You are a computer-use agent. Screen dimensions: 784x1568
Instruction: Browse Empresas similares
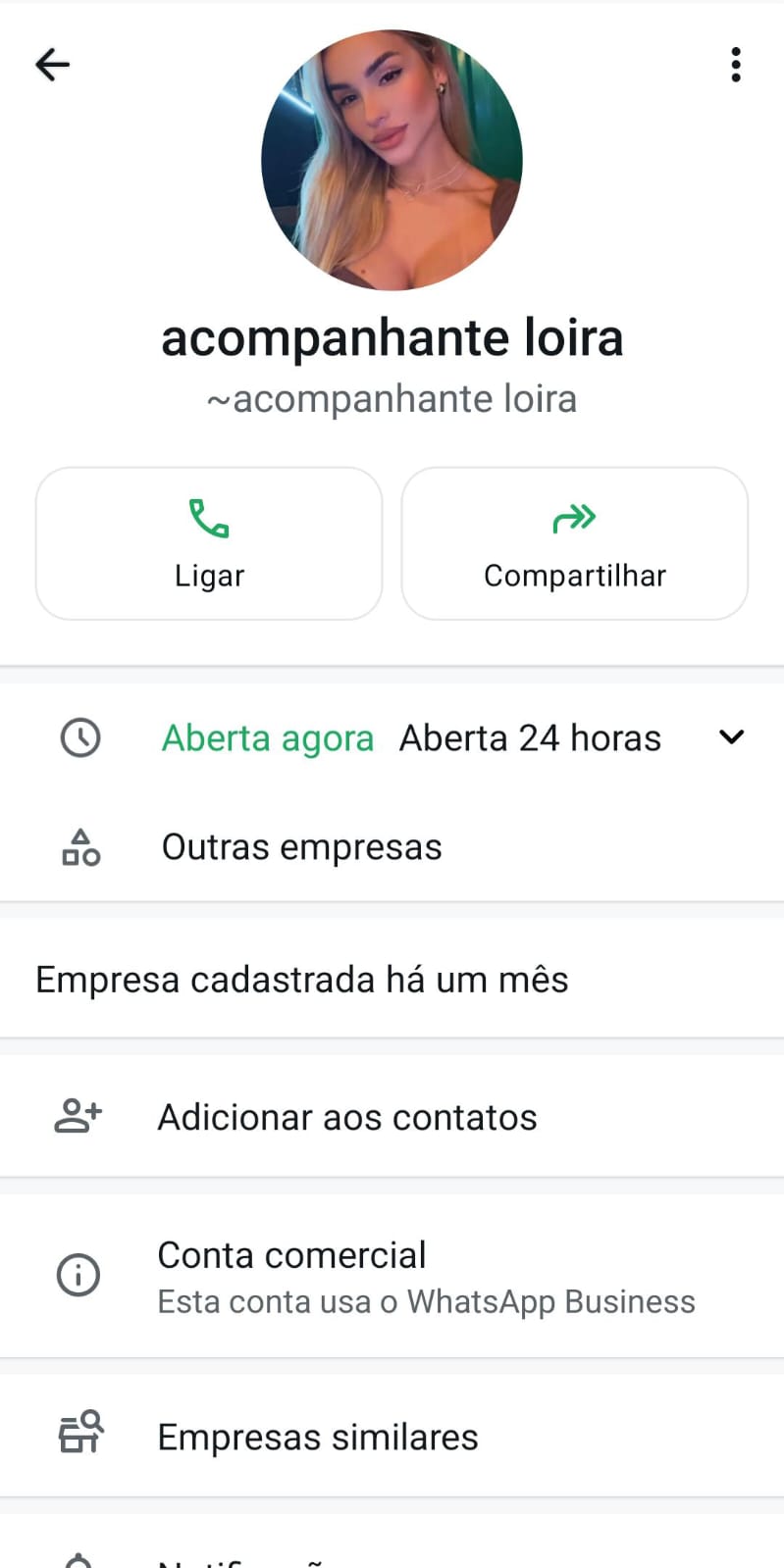point(317,1437)
